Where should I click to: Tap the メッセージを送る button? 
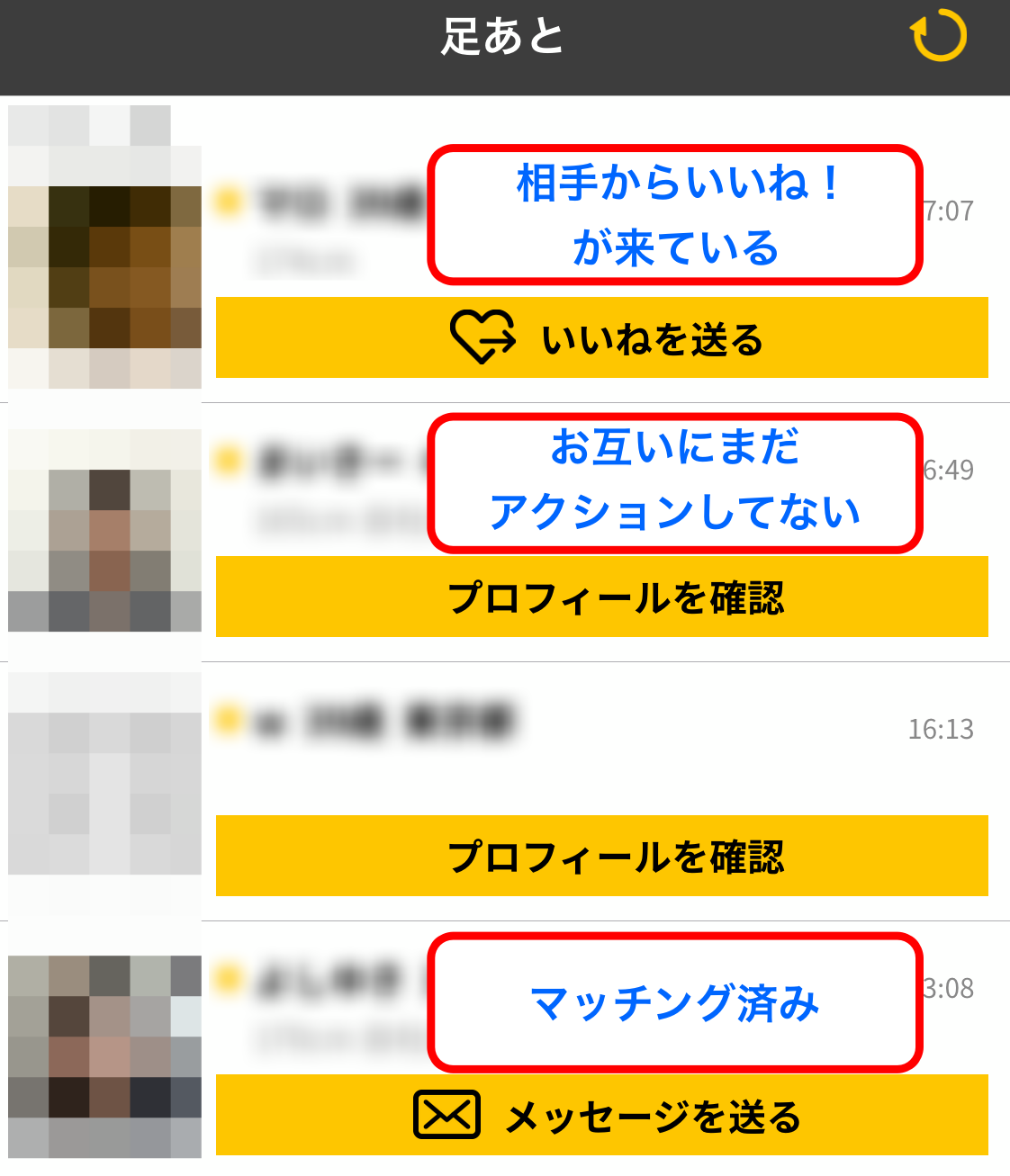(601, 1115)
